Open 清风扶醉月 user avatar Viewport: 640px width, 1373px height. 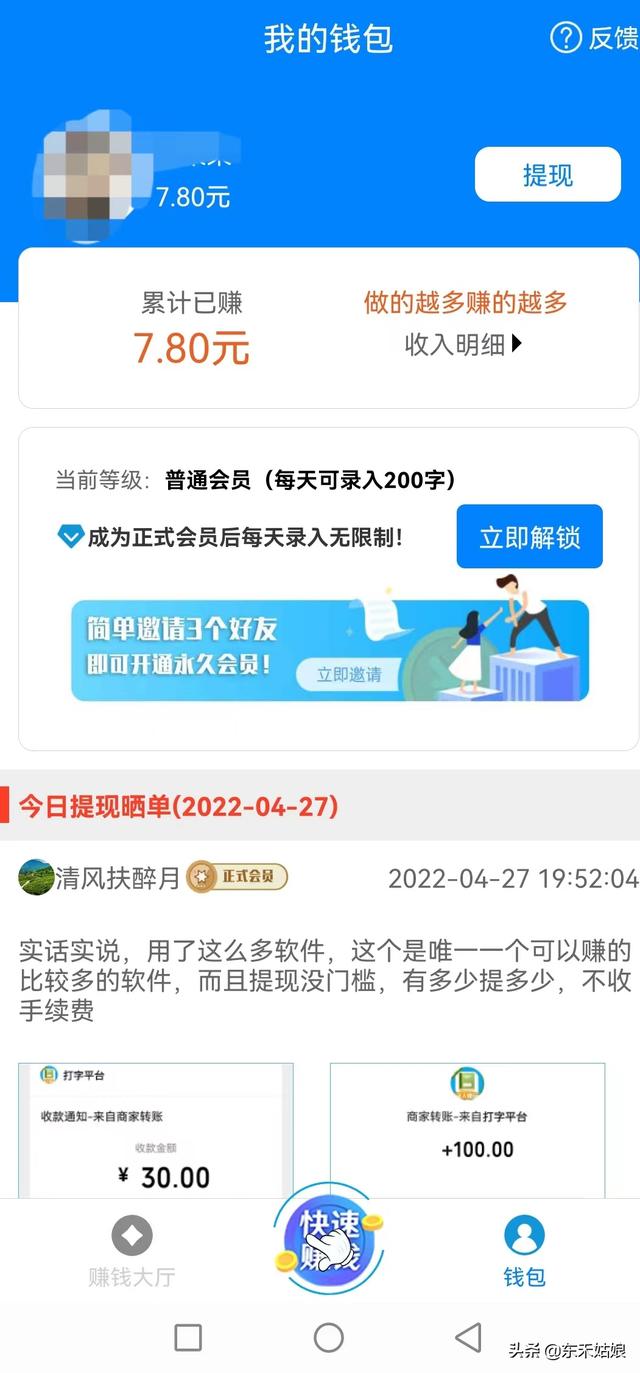coord(35,877)
